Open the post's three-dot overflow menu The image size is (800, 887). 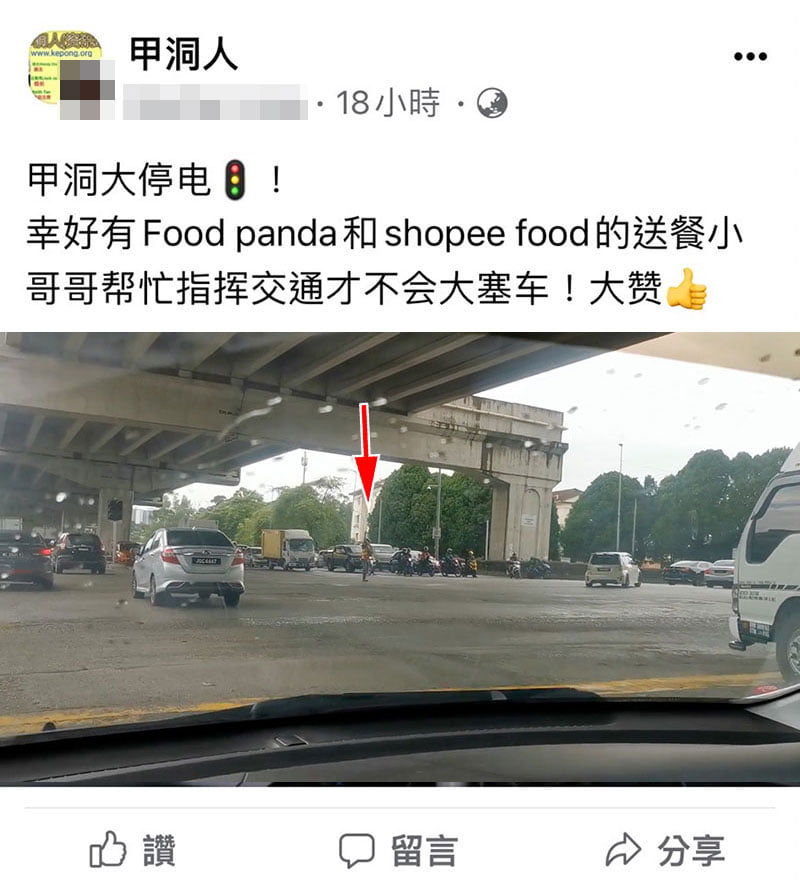tap(750, 56)
